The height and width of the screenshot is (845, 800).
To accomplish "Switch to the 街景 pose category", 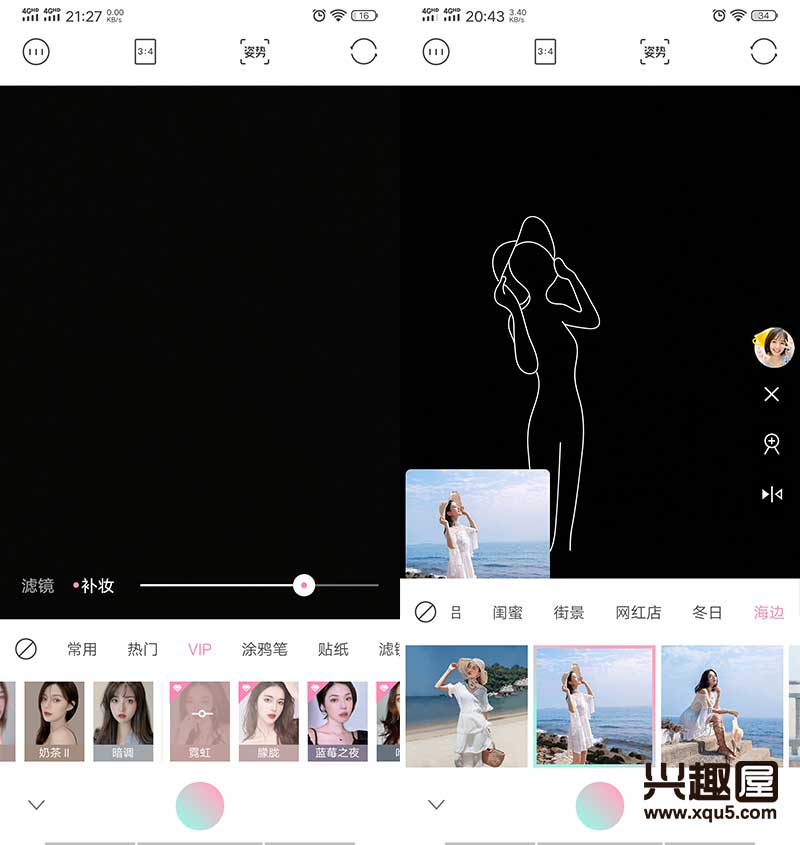I will 569,612.
